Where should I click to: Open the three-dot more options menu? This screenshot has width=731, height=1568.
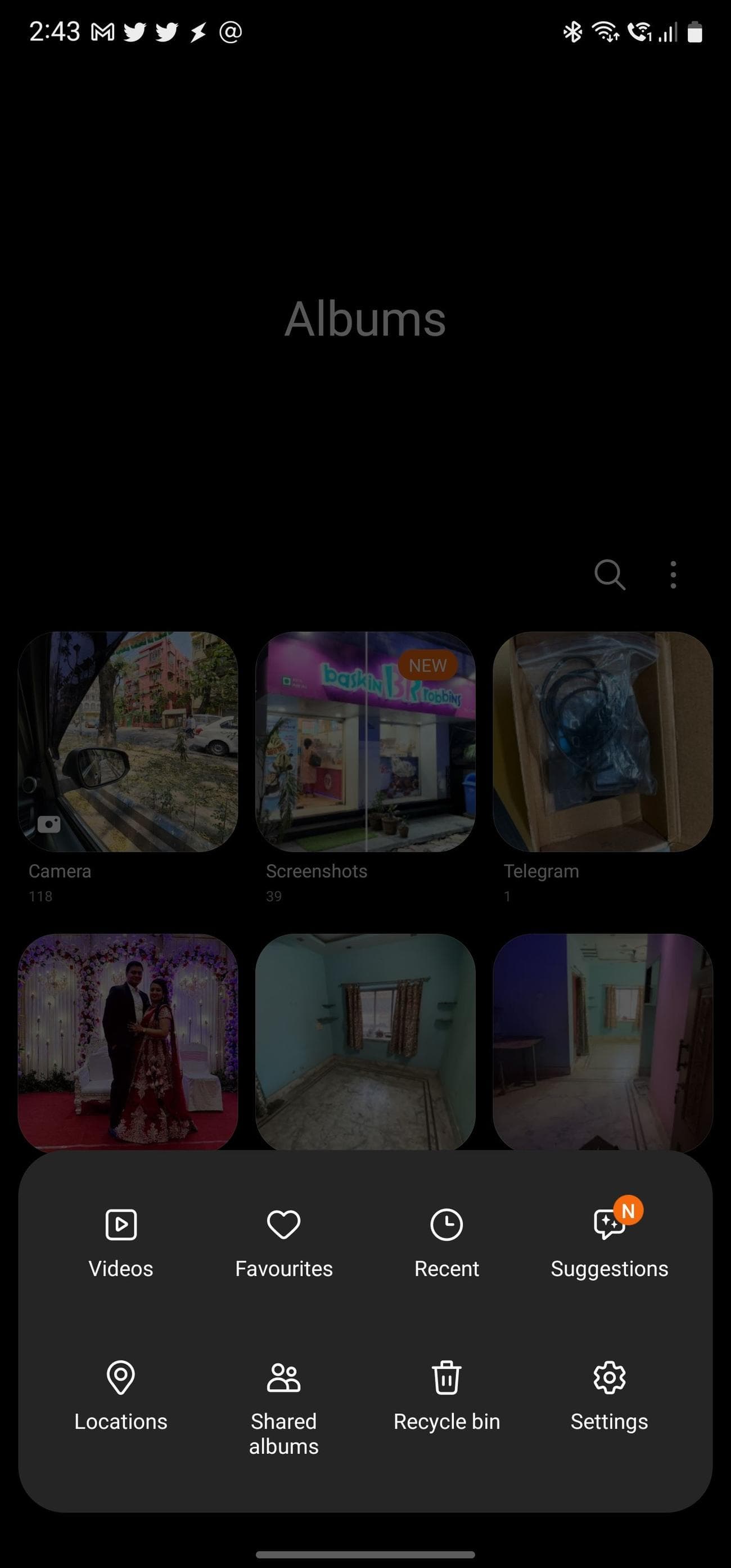click(673, 574)
